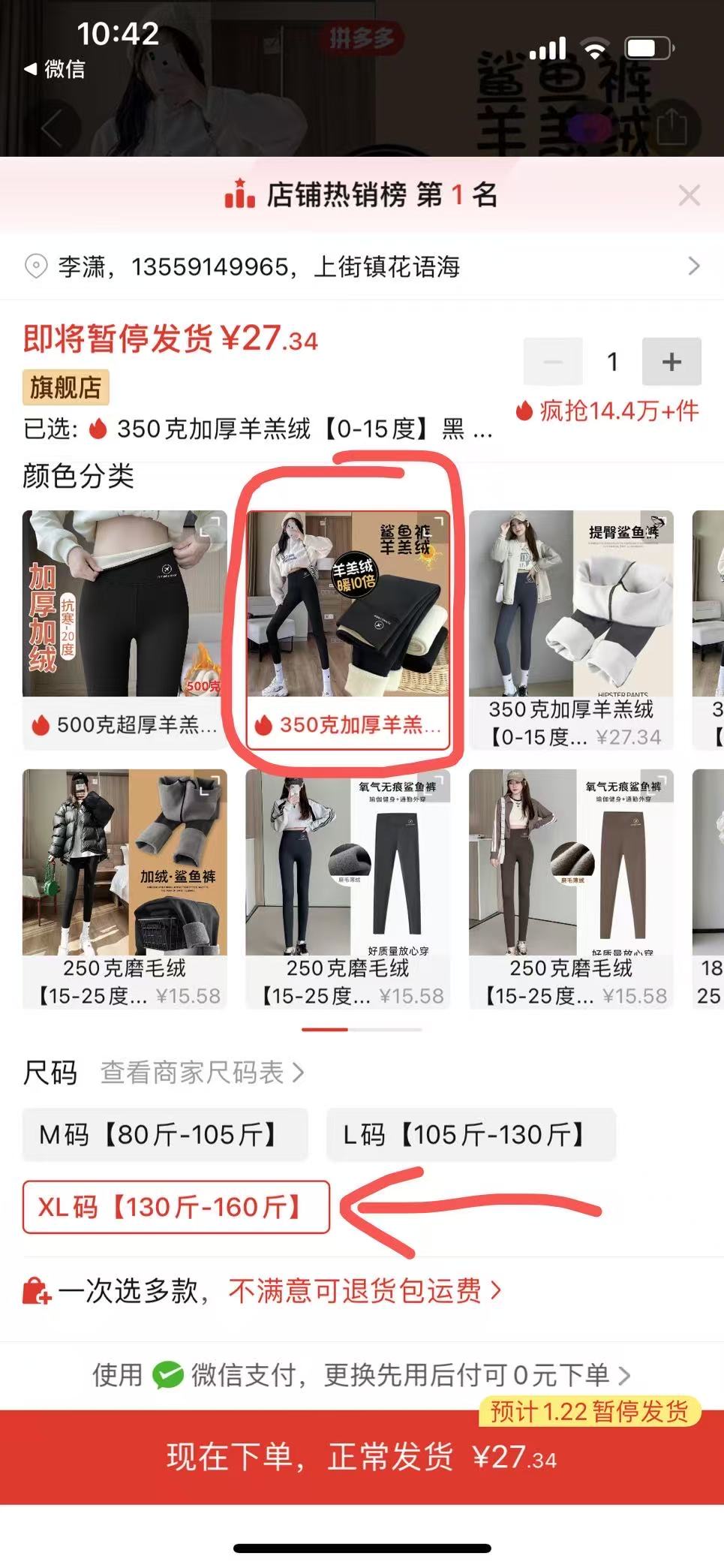Viewport: 724px width, 1568px height.
Task: Pick the brown 250克磨毛绒 pants option
Action: pyautogui.click(x=571, y=887)
